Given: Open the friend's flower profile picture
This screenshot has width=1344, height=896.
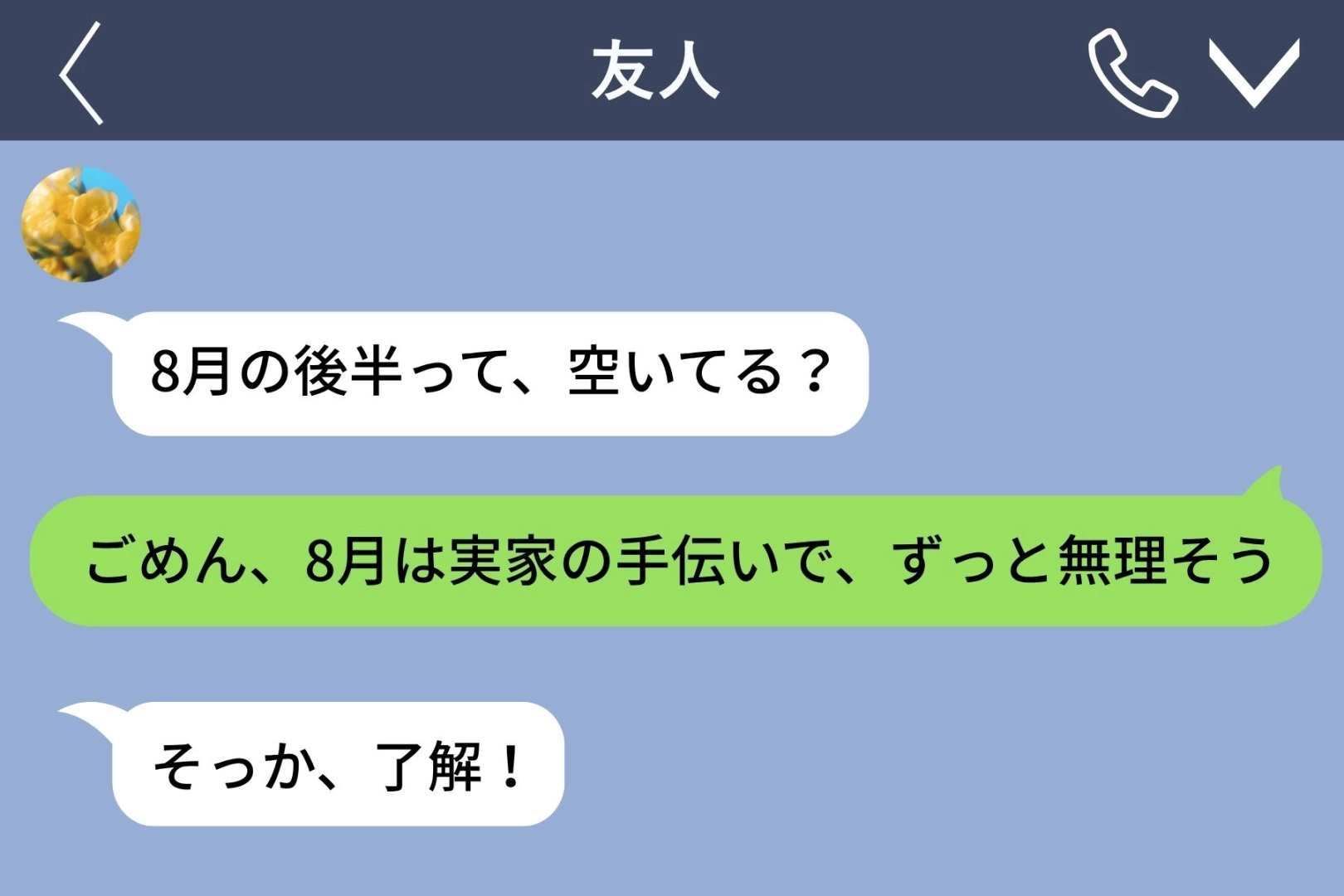Looking at the screenshot, I should (x=81, y=224).
